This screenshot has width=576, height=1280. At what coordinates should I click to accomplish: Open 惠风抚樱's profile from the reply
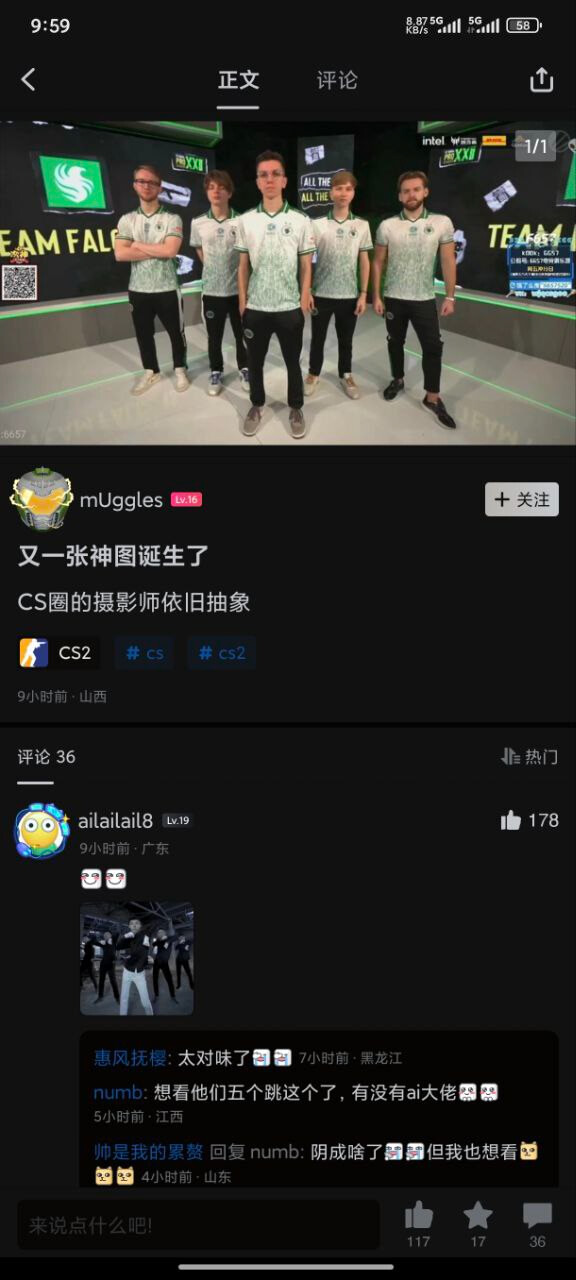click(x=130, y=1058)
